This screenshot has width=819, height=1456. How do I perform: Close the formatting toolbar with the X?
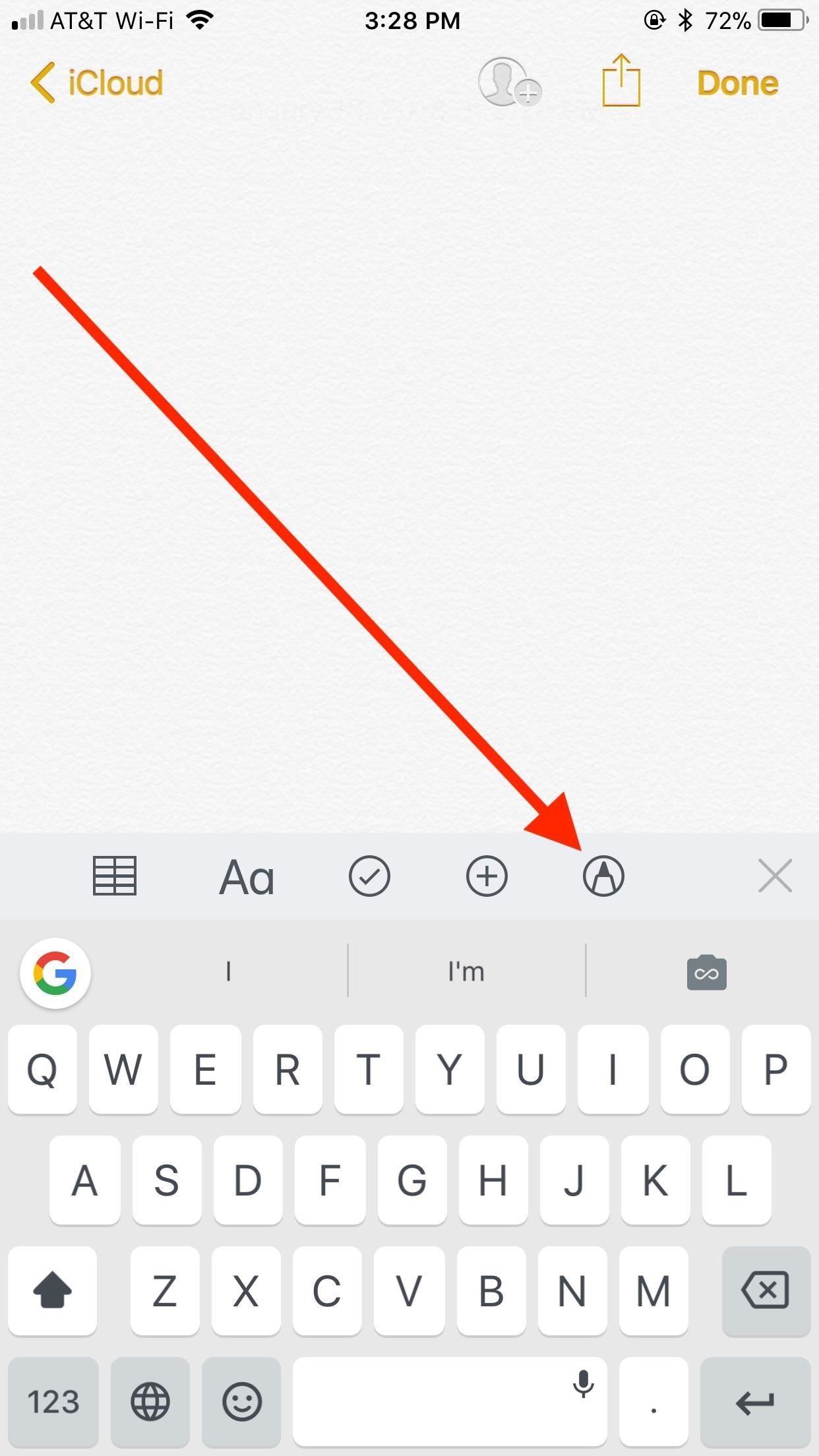coord(775,876)
